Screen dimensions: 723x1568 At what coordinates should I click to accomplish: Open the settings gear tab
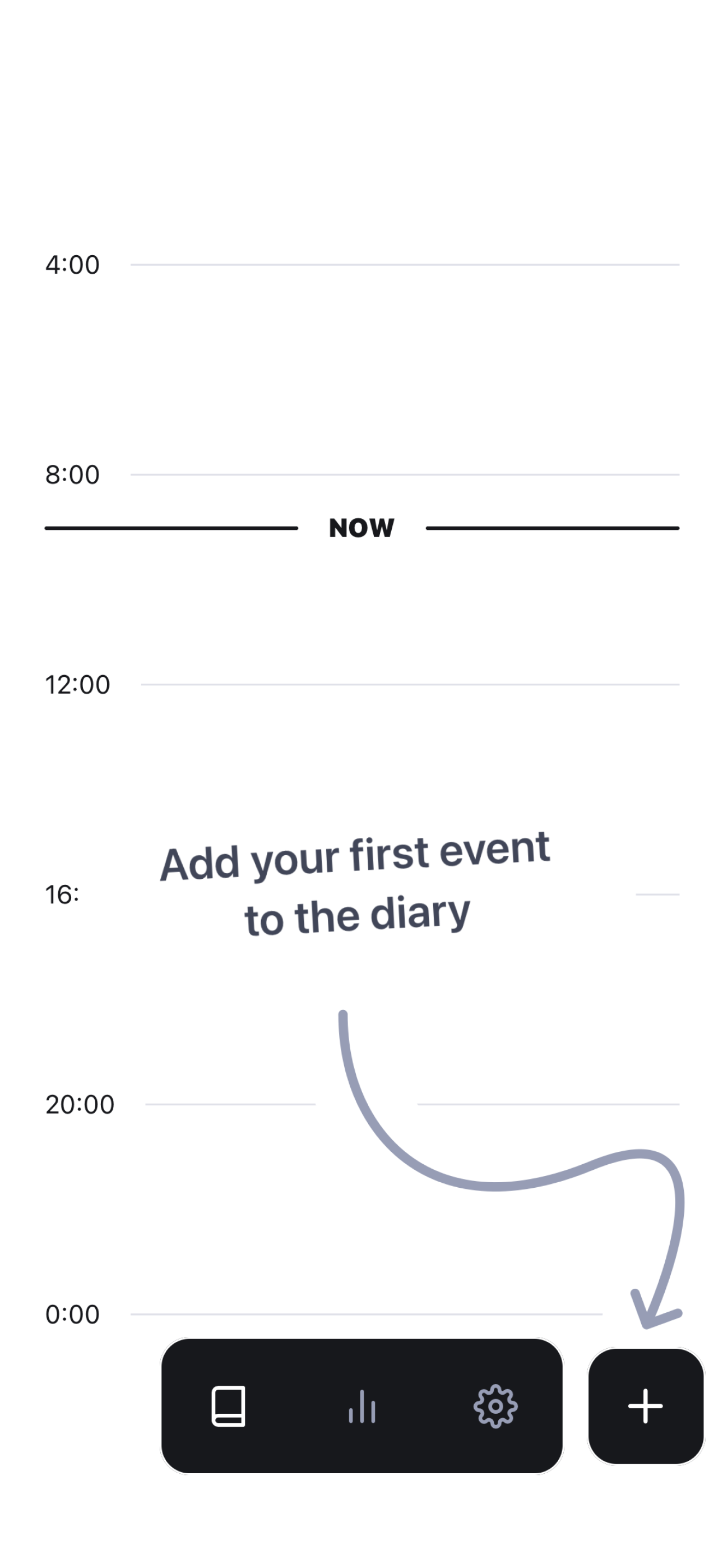[x=495, y=1405]
